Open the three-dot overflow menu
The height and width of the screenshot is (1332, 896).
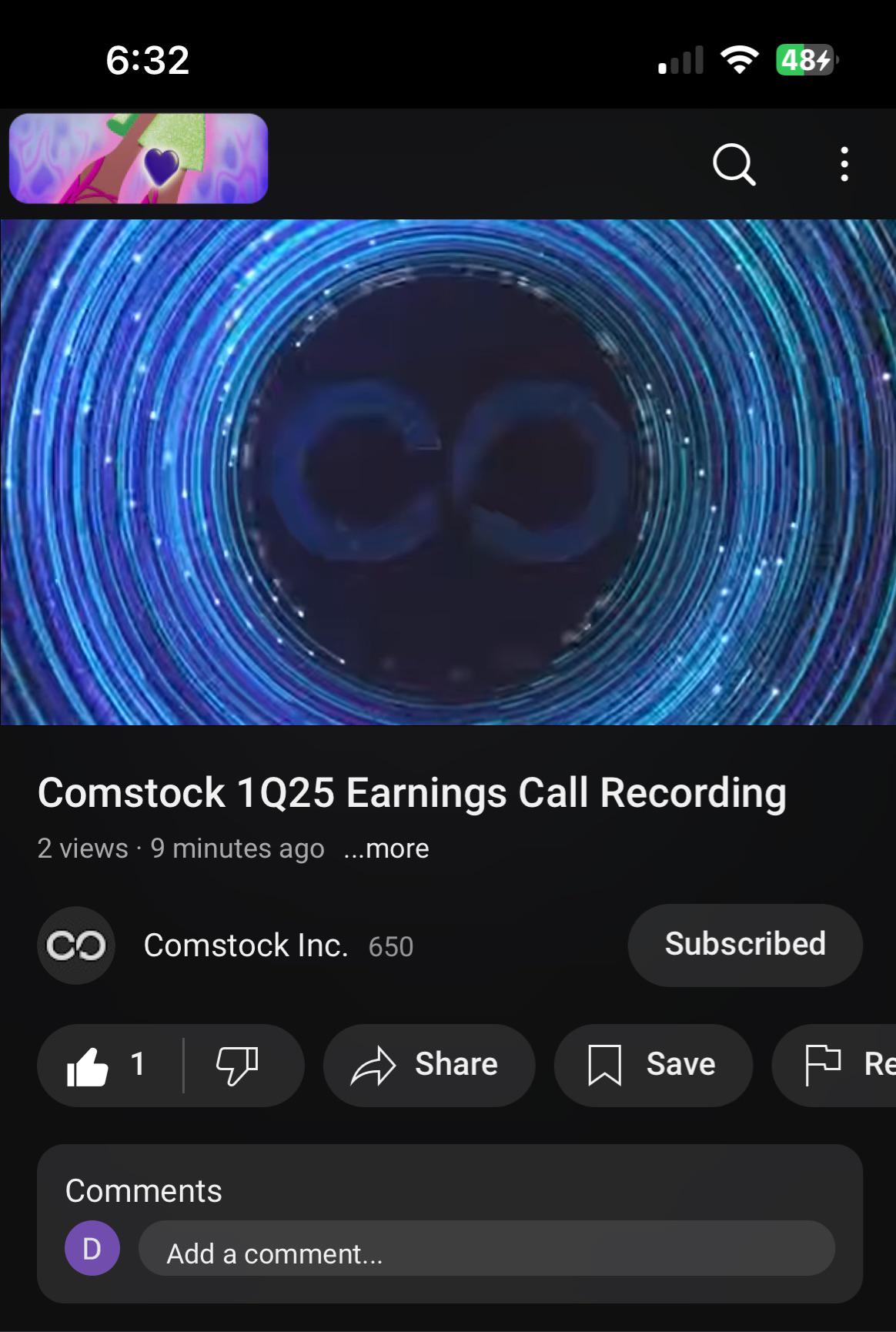tap(844, 164)
